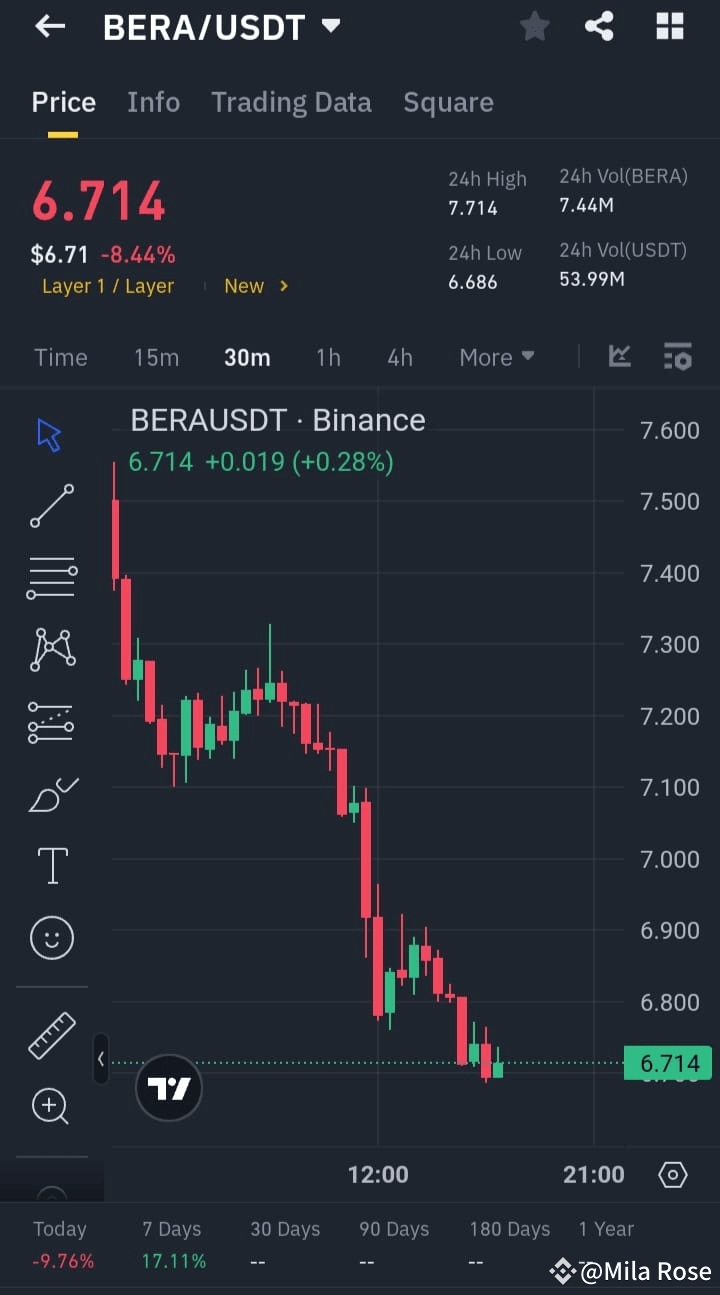The width and height of the screenshot is (720, 1295).
Task: Select the cursor tool in the drawing sidebar
Action: point(50,433)
